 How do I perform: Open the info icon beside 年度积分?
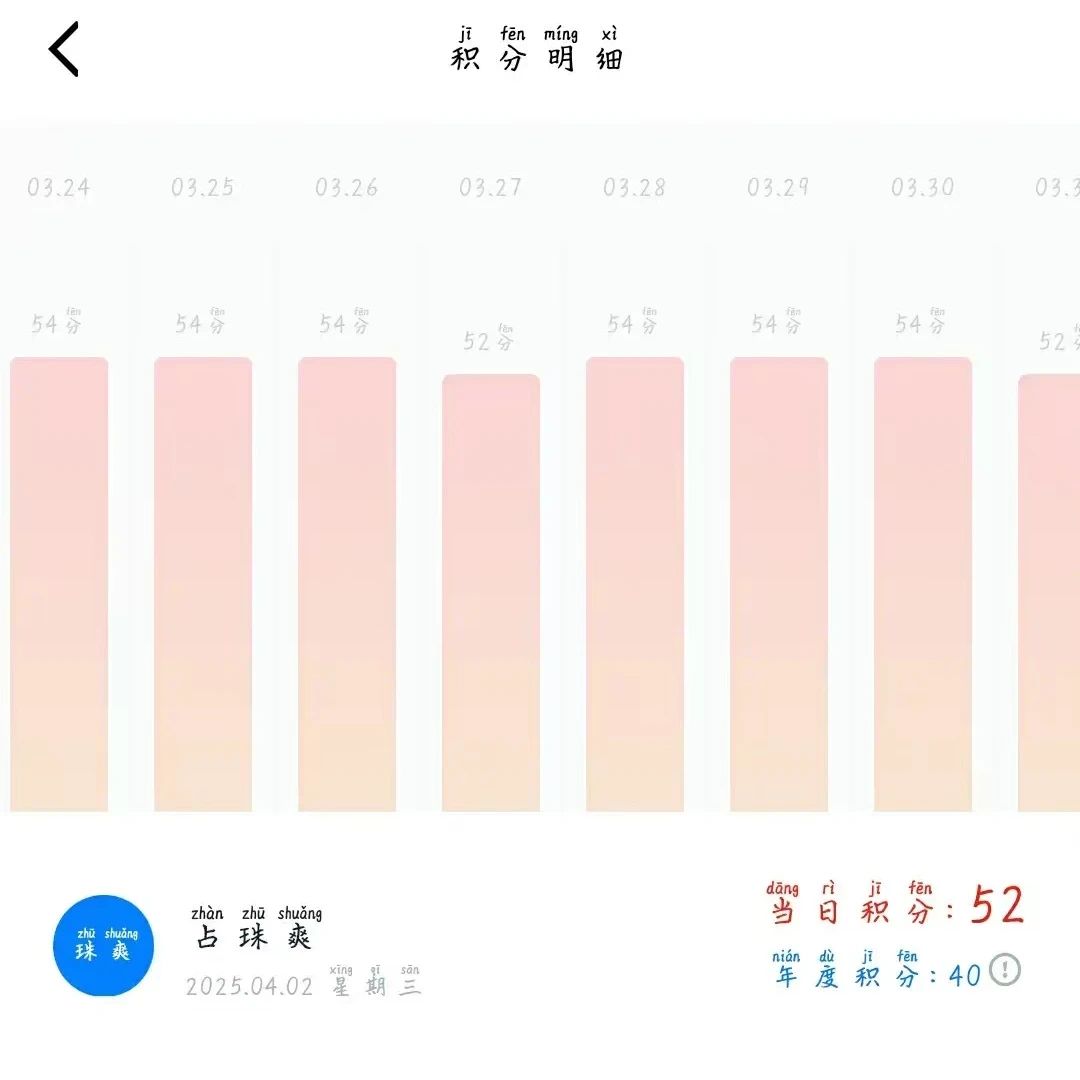click(1005, 969)
